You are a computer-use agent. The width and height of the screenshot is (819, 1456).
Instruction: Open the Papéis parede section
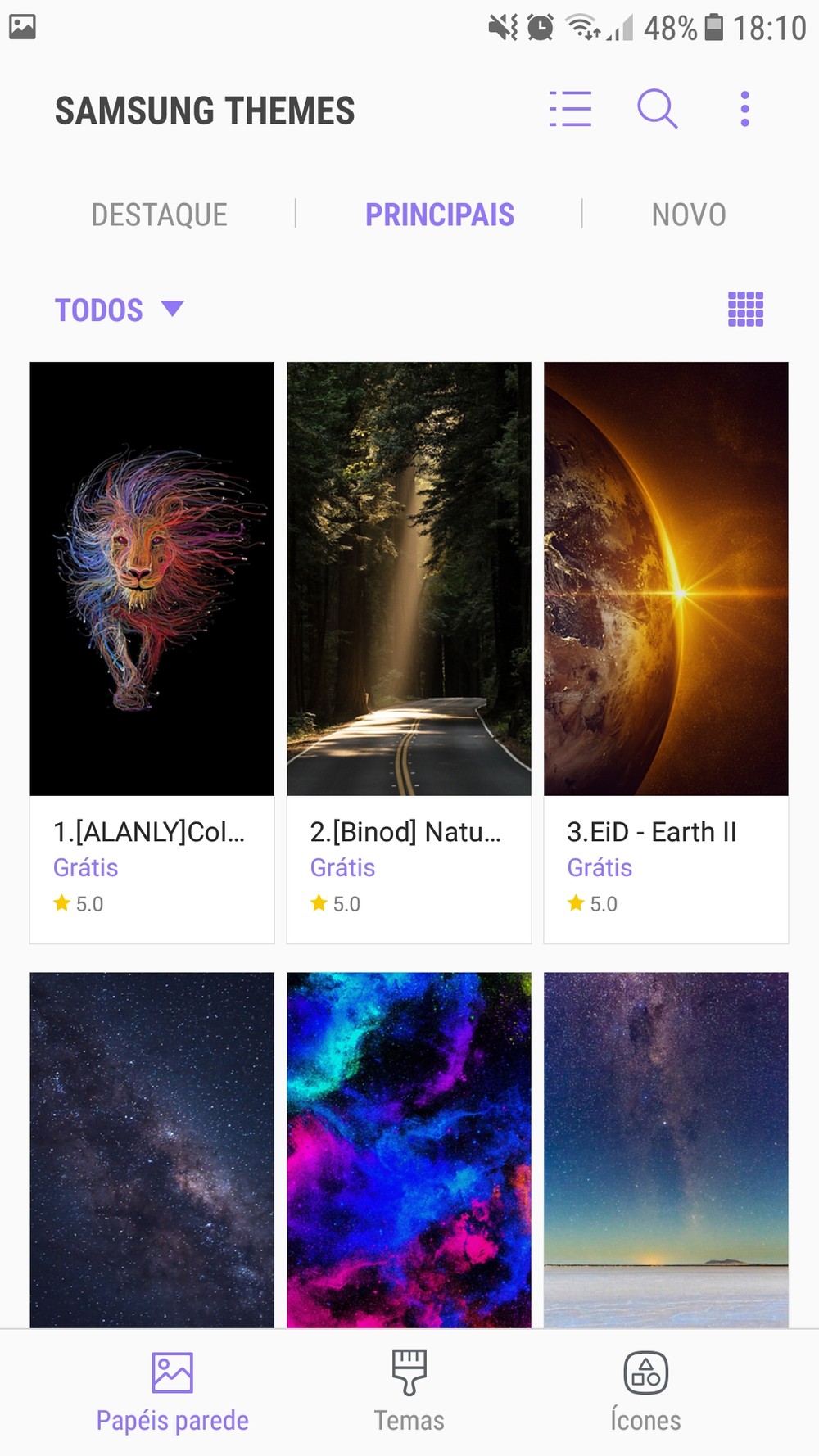pos(172,1391)
